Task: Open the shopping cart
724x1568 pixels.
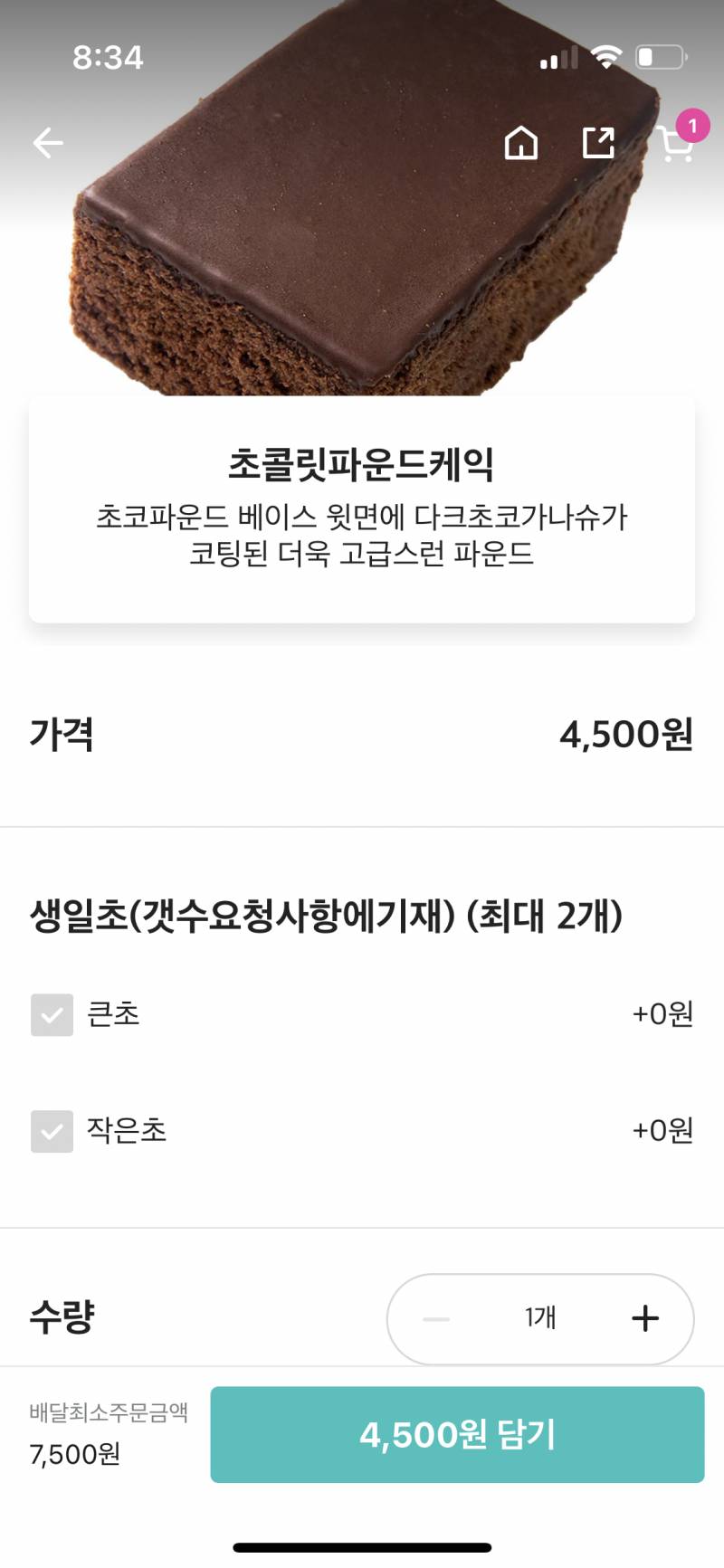Action: 677,143
